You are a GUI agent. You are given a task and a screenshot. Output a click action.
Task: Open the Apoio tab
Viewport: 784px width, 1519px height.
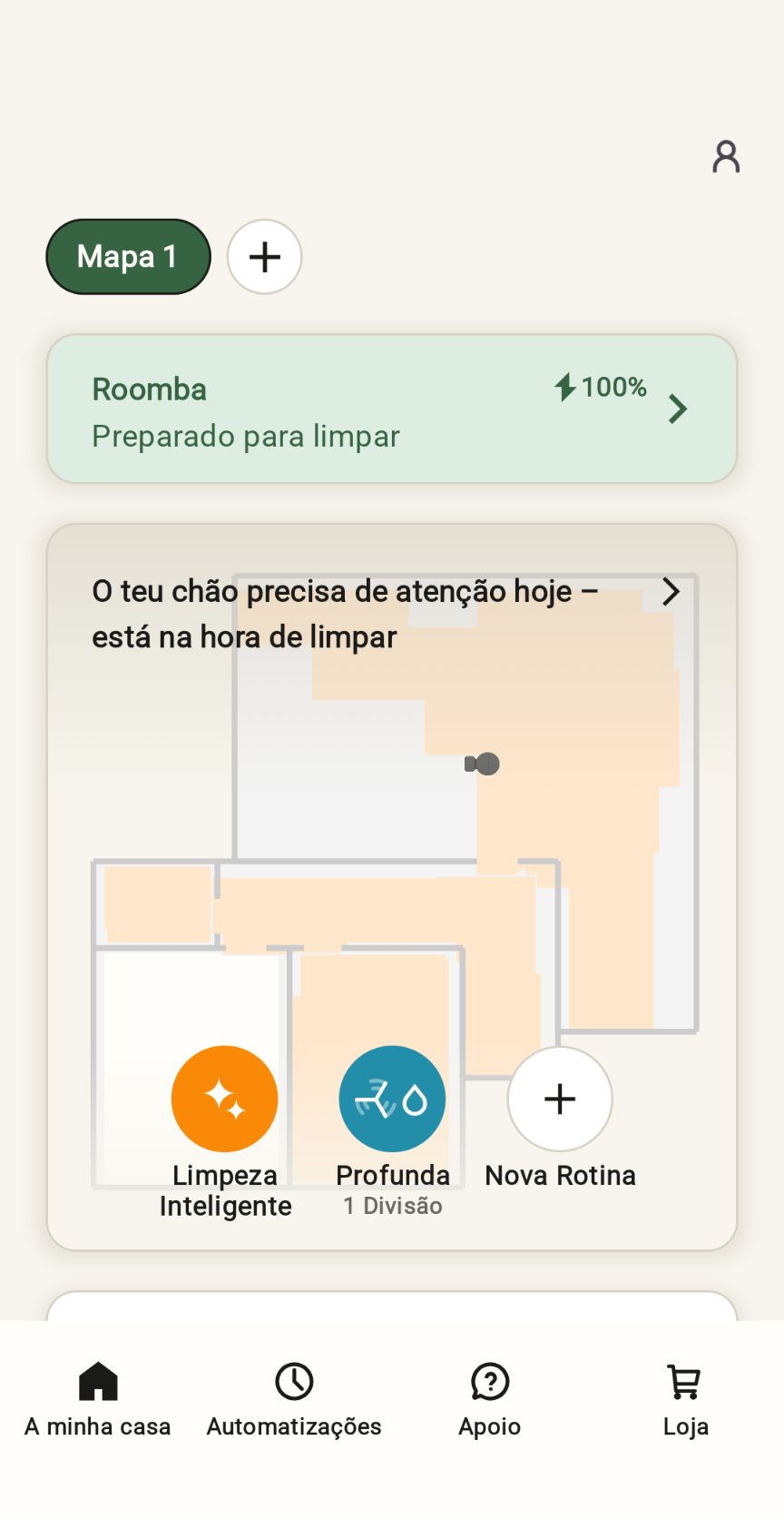tap(490, 1400)
